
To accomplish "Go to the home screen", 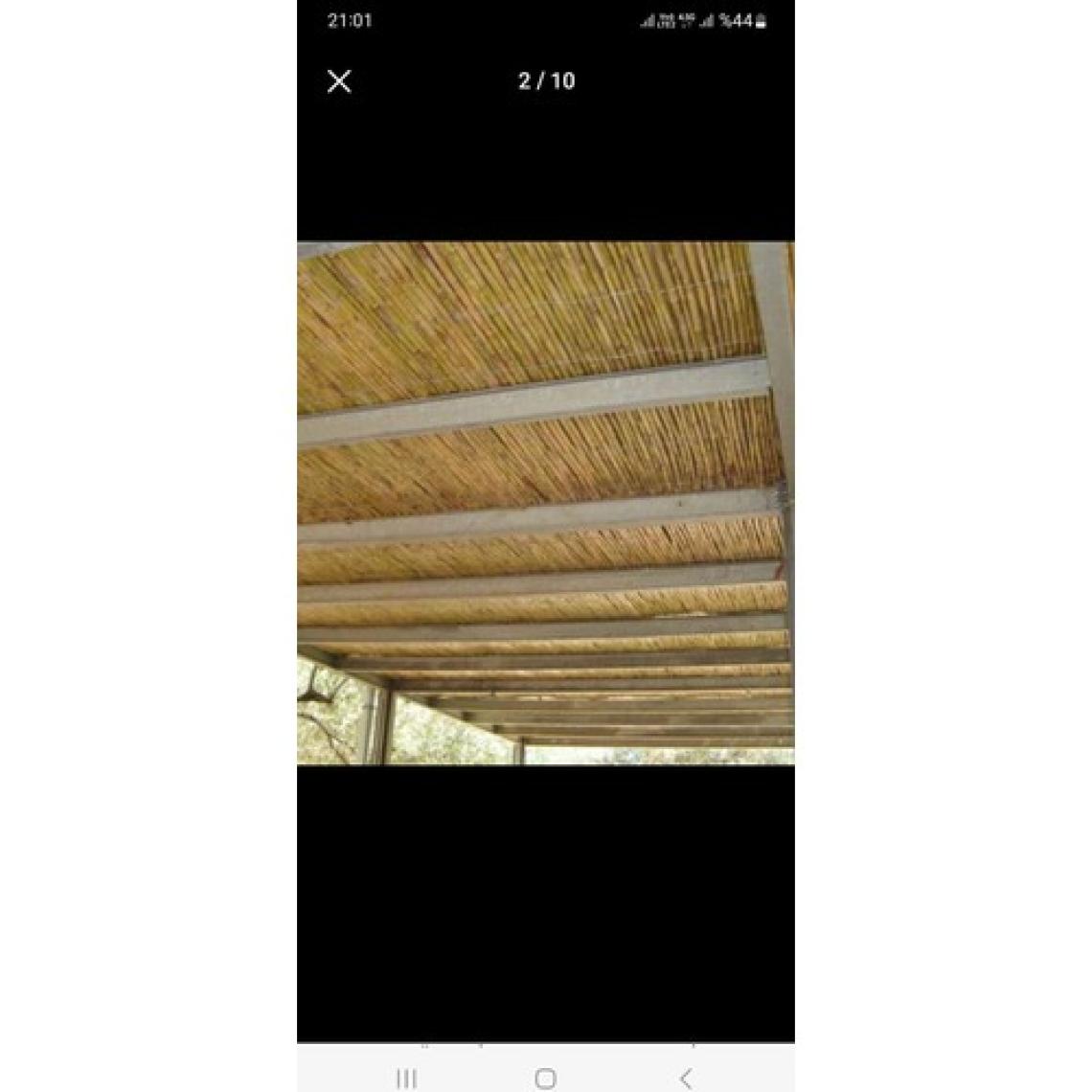I will tap(545, 1079).
